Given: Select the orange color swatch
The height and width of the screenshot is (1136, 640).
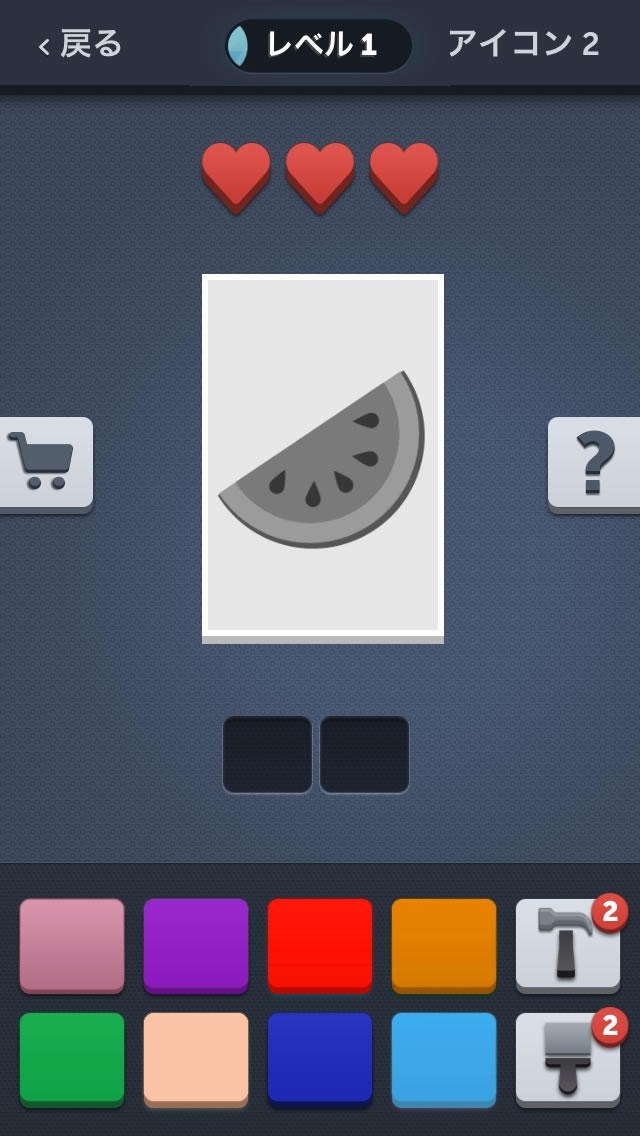Looking at the screenshot, I should (444, 944).
